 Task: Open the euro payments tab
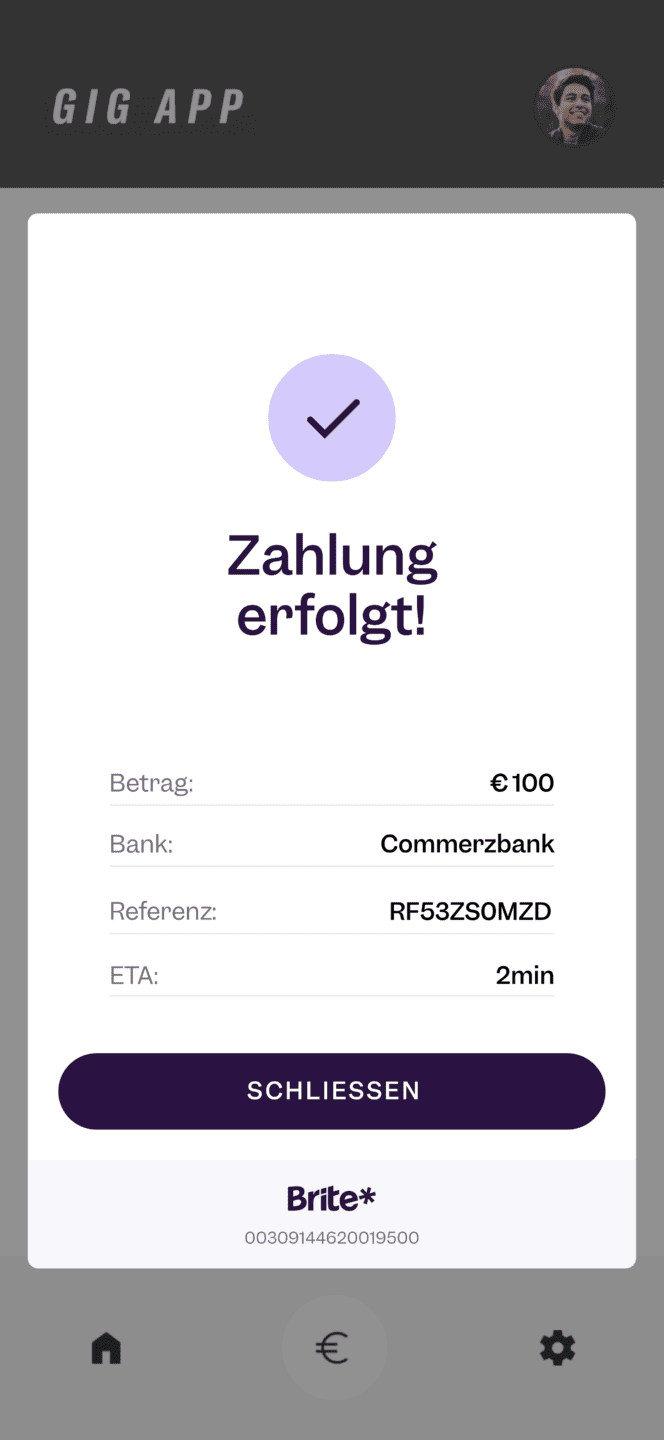(333, 1348)
